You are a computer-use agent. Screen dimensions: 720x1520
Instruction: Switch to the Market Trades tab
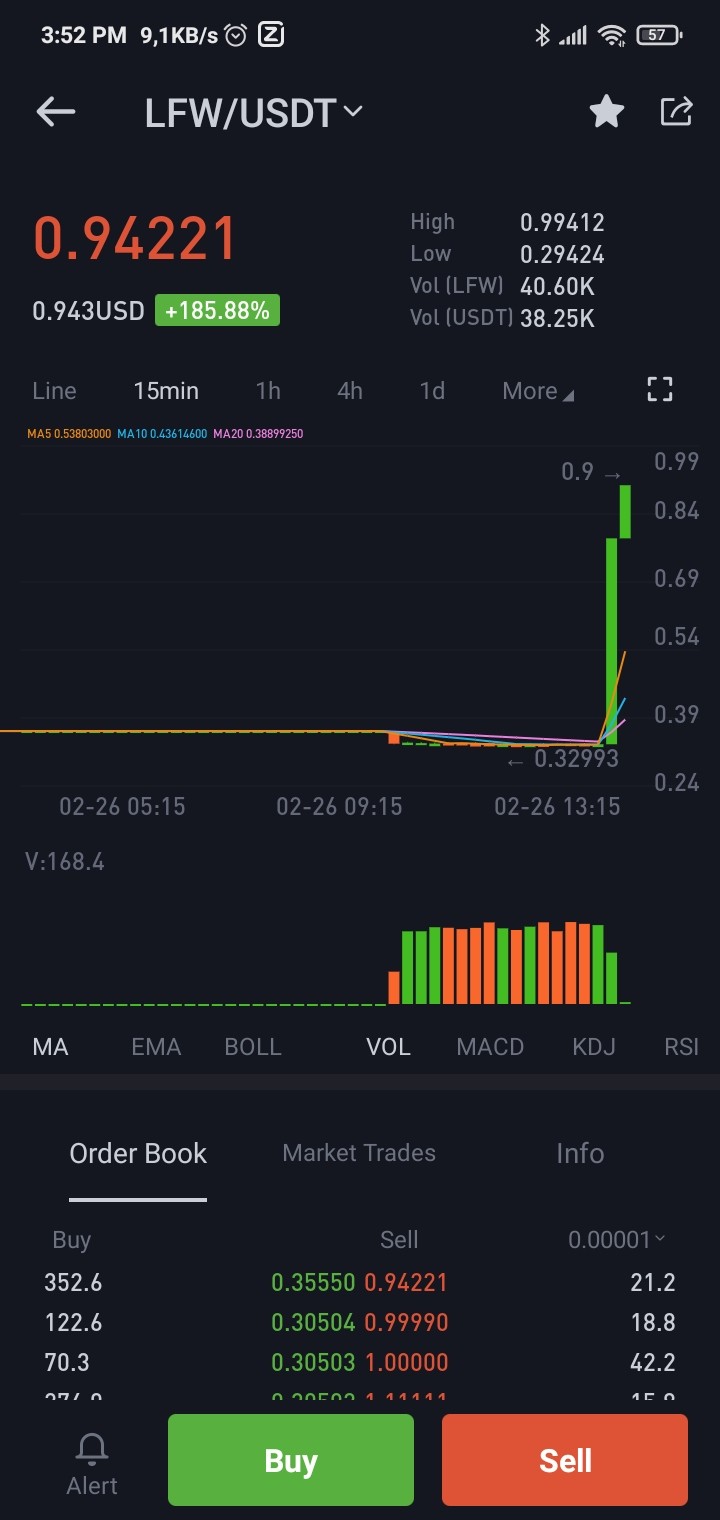point(359,1153)
